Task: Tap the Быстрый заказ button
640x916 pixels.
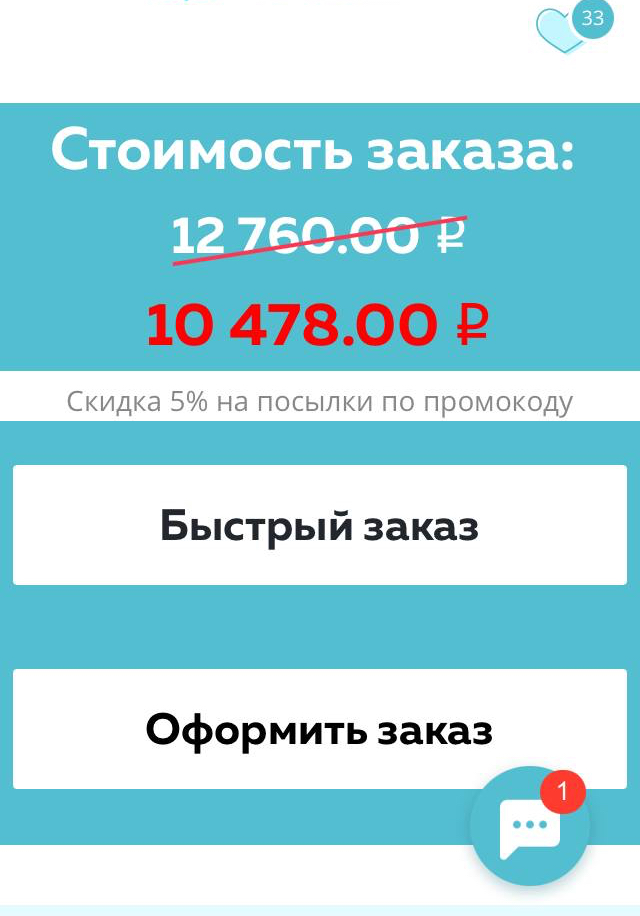Action: click(320, 525)
